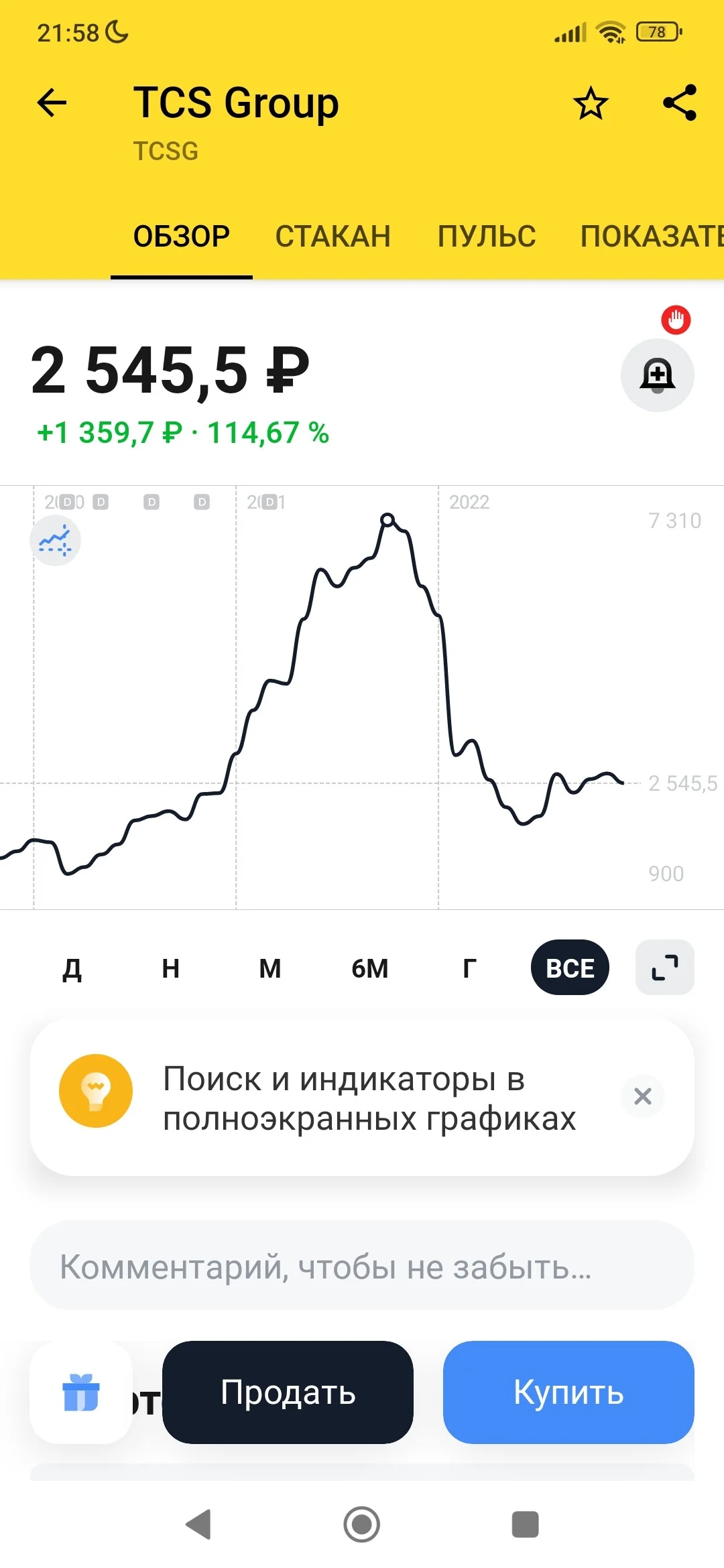
Task: Open the gift box icon
Action: tap(81, 1392)
